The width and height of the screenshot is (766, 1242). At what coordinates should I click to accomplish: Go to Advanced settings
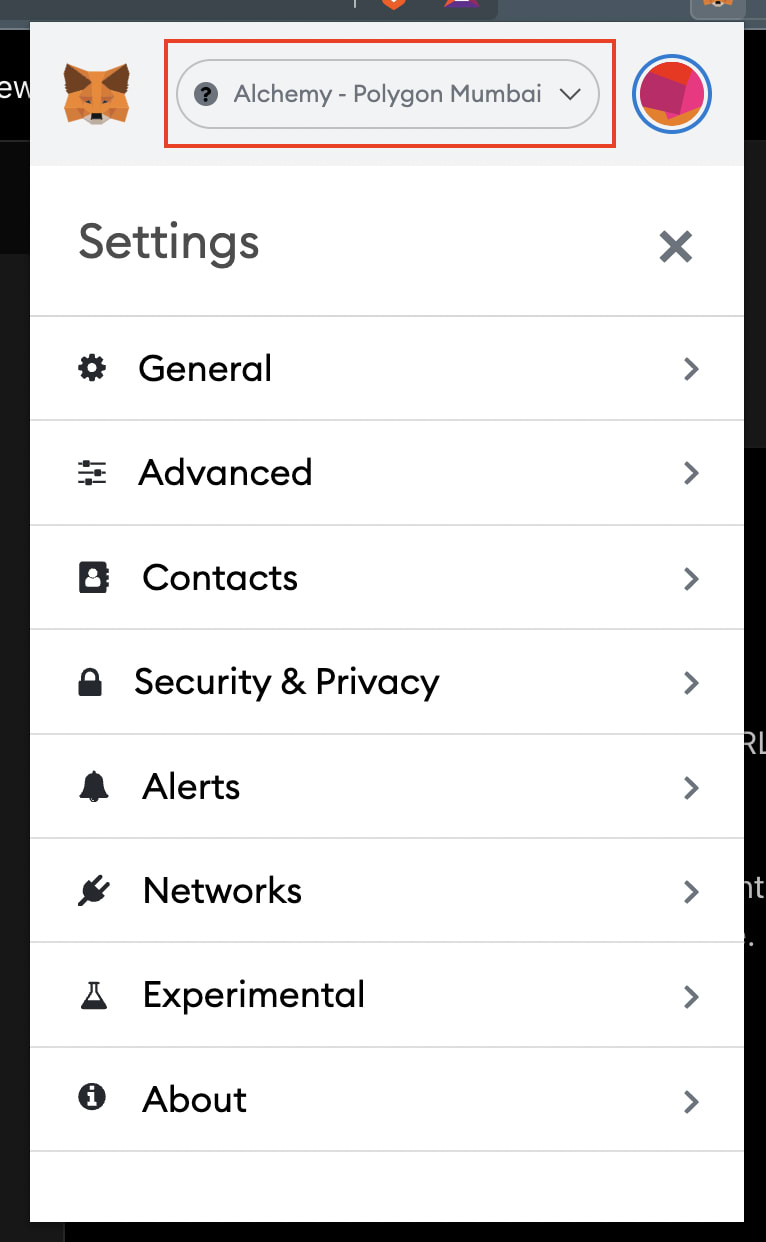(386, 473)
